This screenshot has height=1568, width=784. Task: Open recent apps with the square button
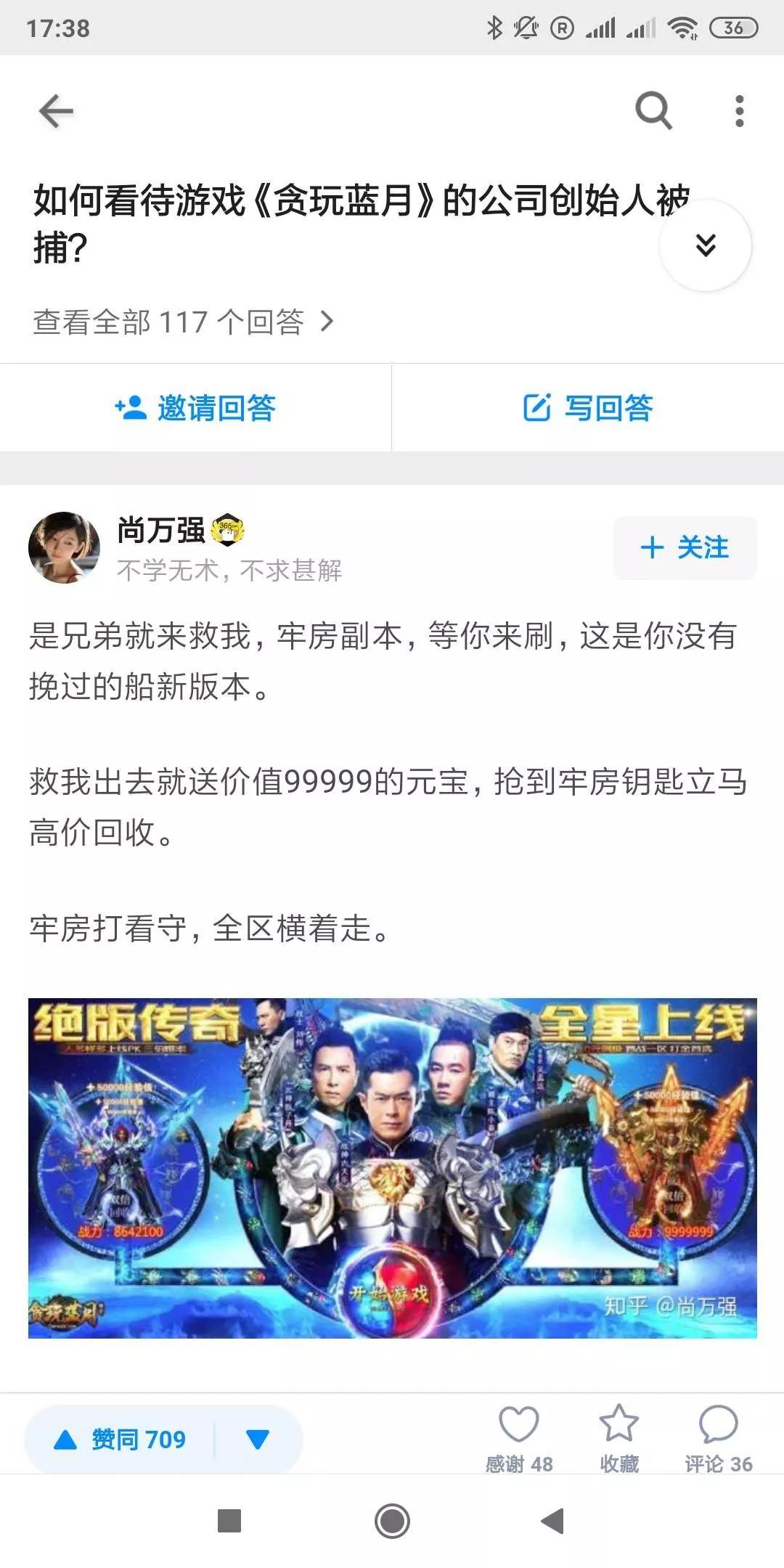tap(229, 1521)
